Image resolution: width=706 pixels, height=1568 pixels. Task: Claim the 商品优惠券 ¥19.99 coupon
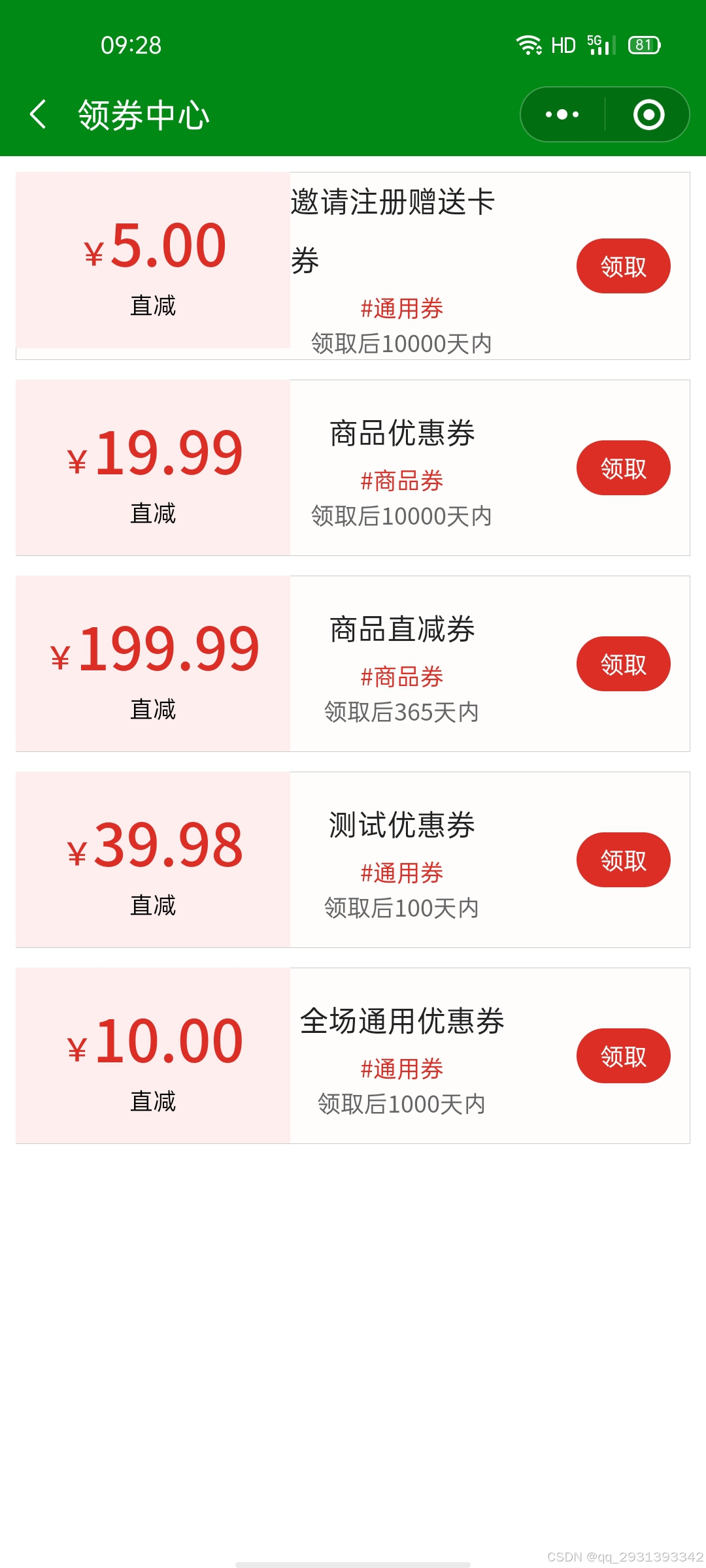coord(623,468)
